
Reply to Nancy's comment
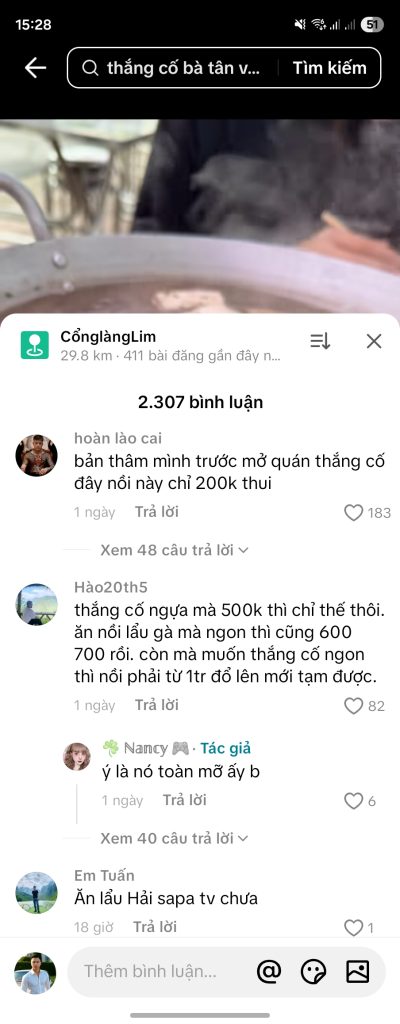[x=184, y=800]
